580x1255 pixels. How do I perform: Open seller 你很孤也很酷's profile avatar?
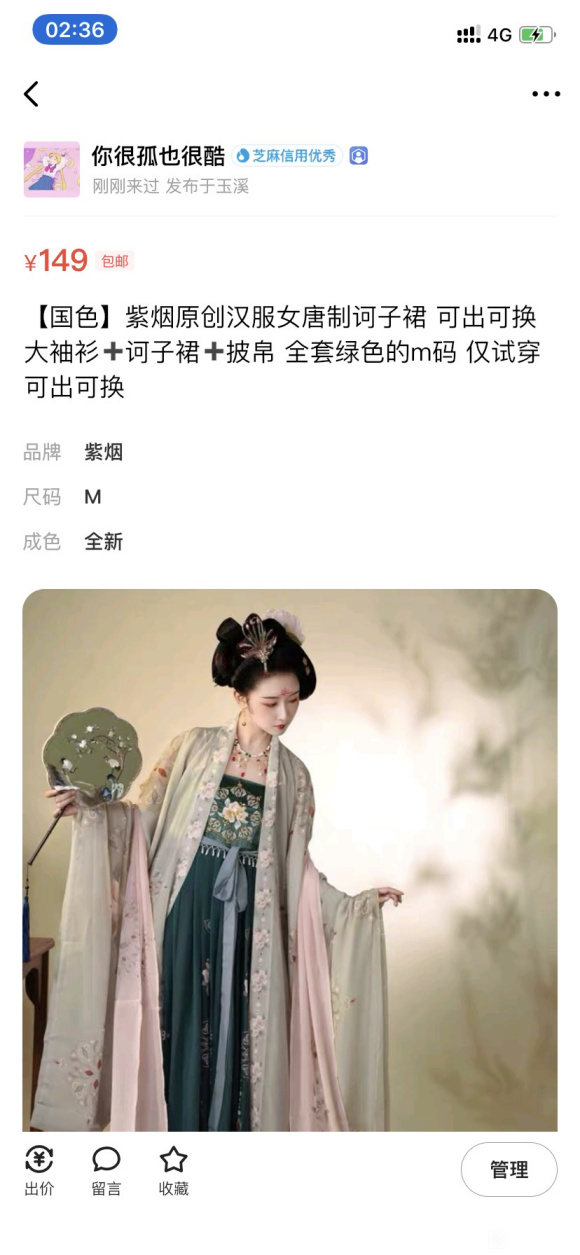(x=52, y=169)
